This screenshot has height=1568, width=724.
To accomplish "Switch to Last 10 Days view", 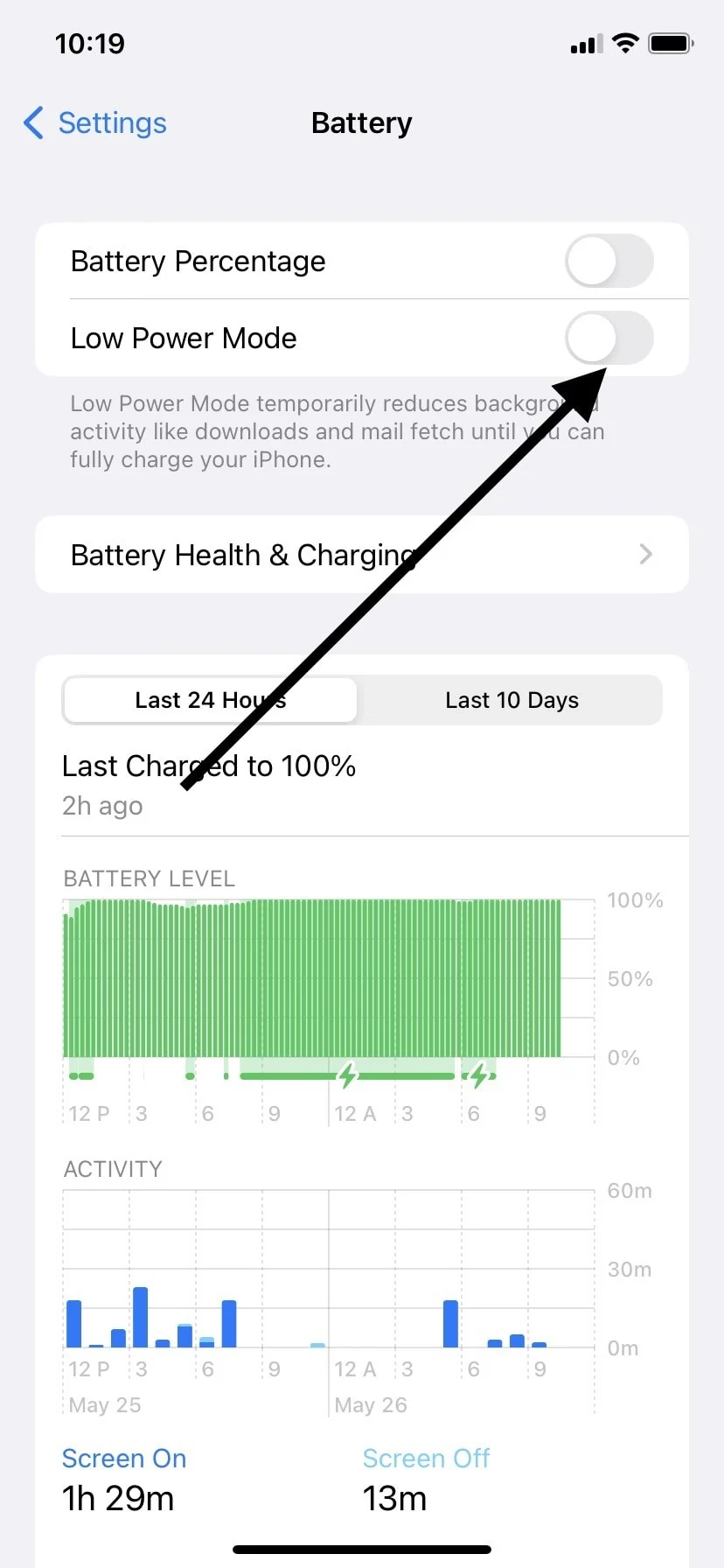I will pyautogui.click(x=512, y=700).
